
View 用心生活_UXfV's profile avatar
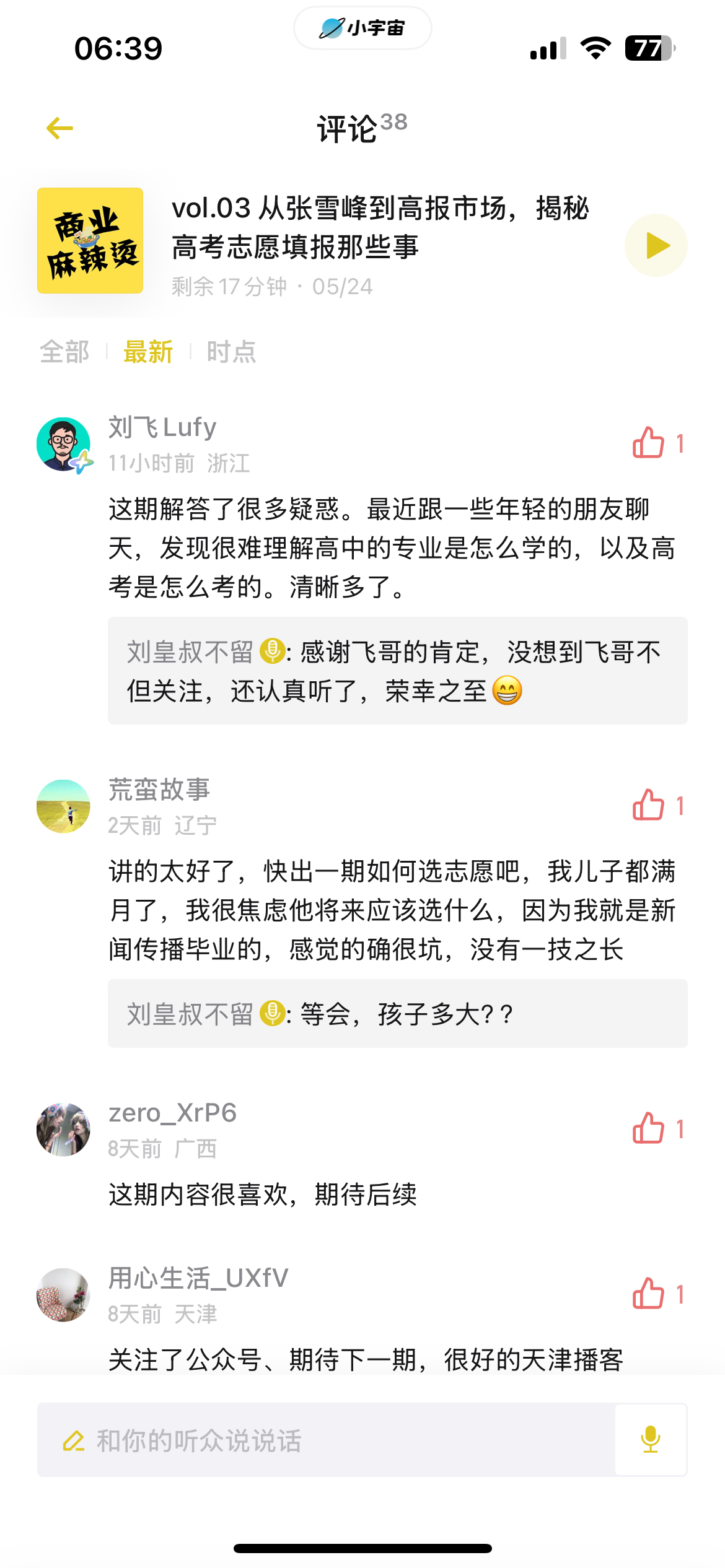pyautogui.click(x=63, y=1295)
